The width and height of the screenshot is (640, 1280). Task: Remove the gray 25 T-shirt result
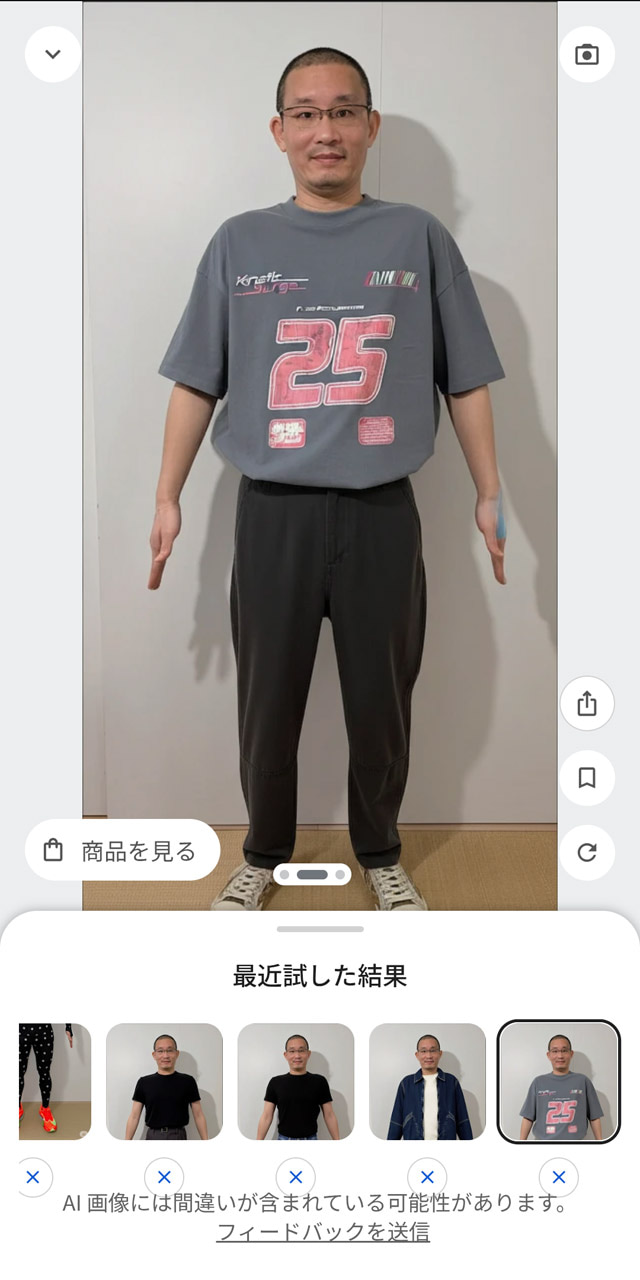(559, 1177)
